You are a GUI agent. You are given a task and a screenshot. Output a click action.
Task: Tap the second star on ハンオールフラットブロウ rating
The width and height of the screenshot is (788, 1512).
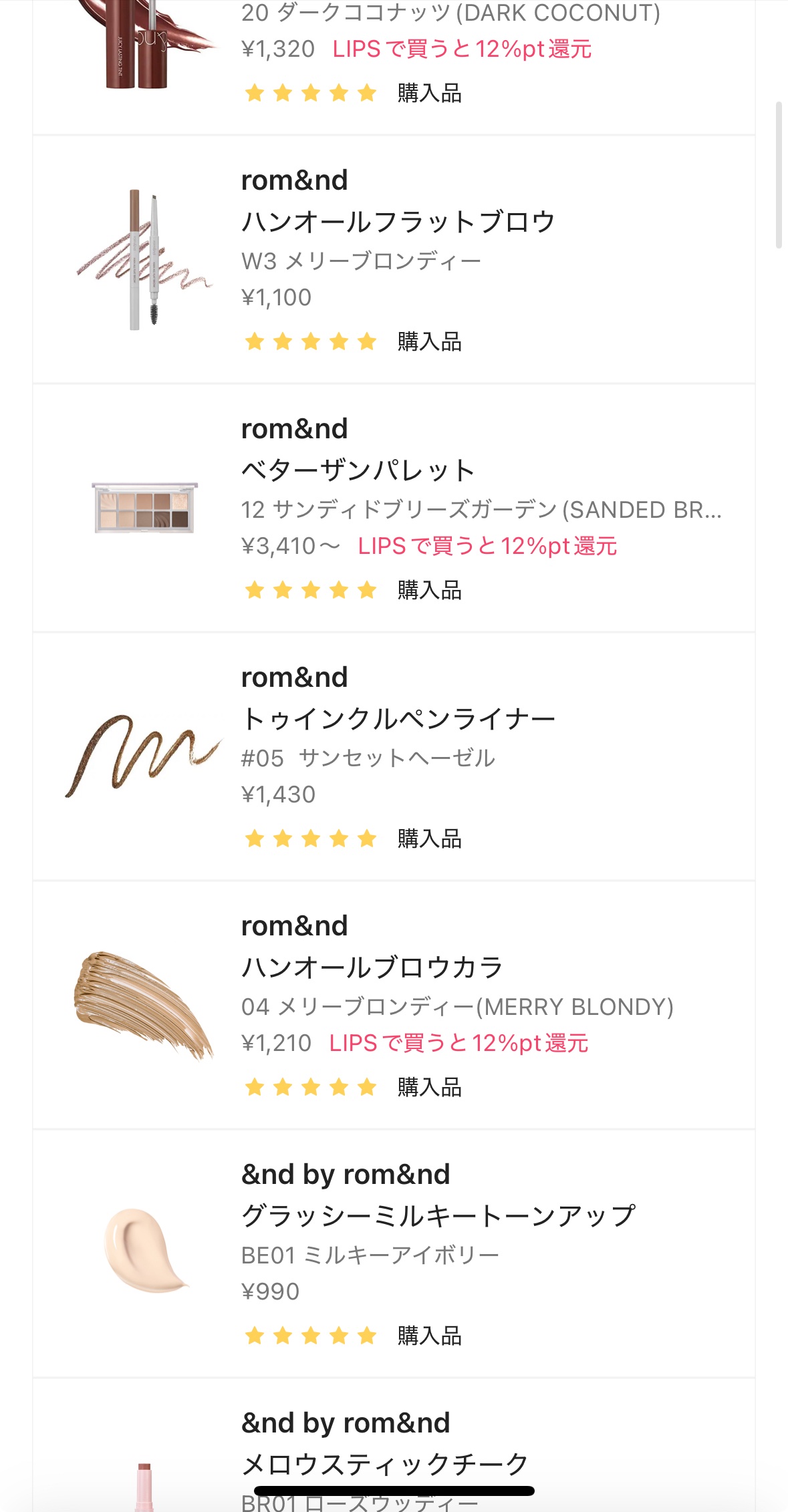(x=283, y=341)
